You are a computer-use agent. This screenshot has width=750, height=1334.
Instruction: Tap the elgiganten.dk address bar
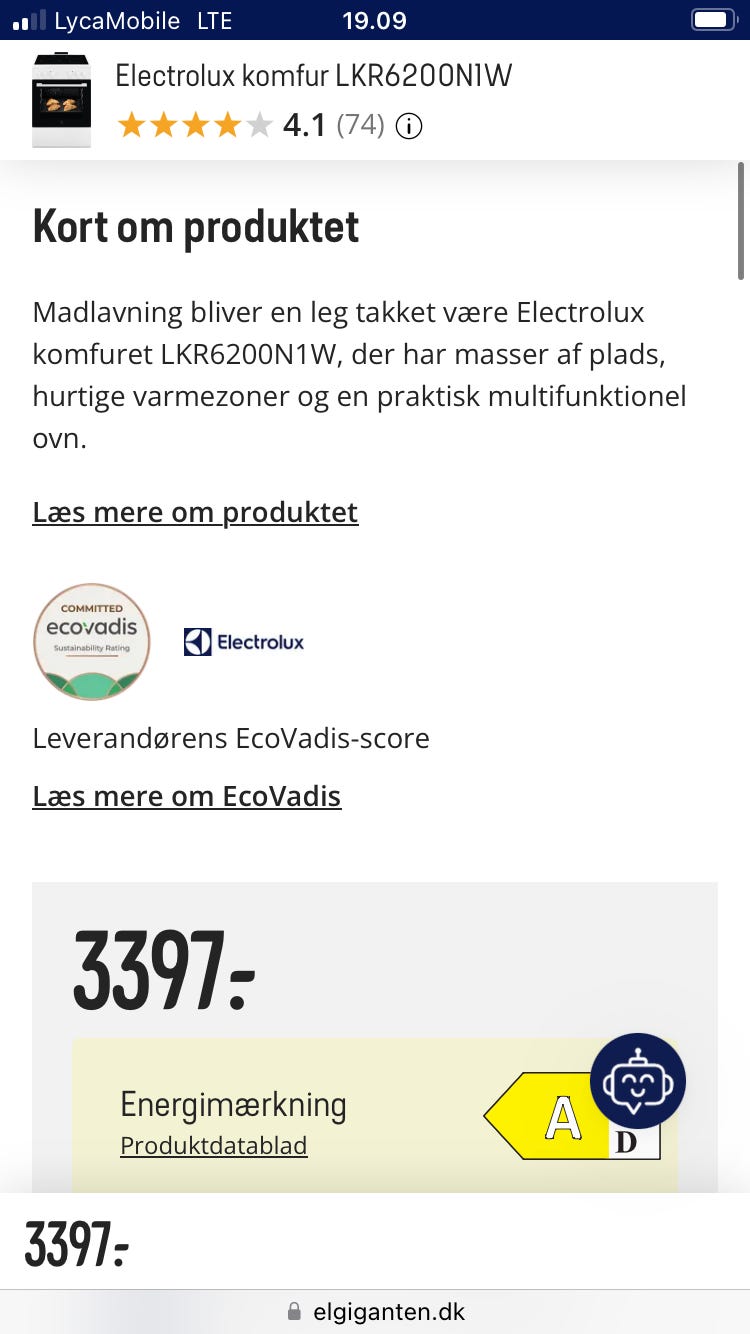pos(375,1311)
